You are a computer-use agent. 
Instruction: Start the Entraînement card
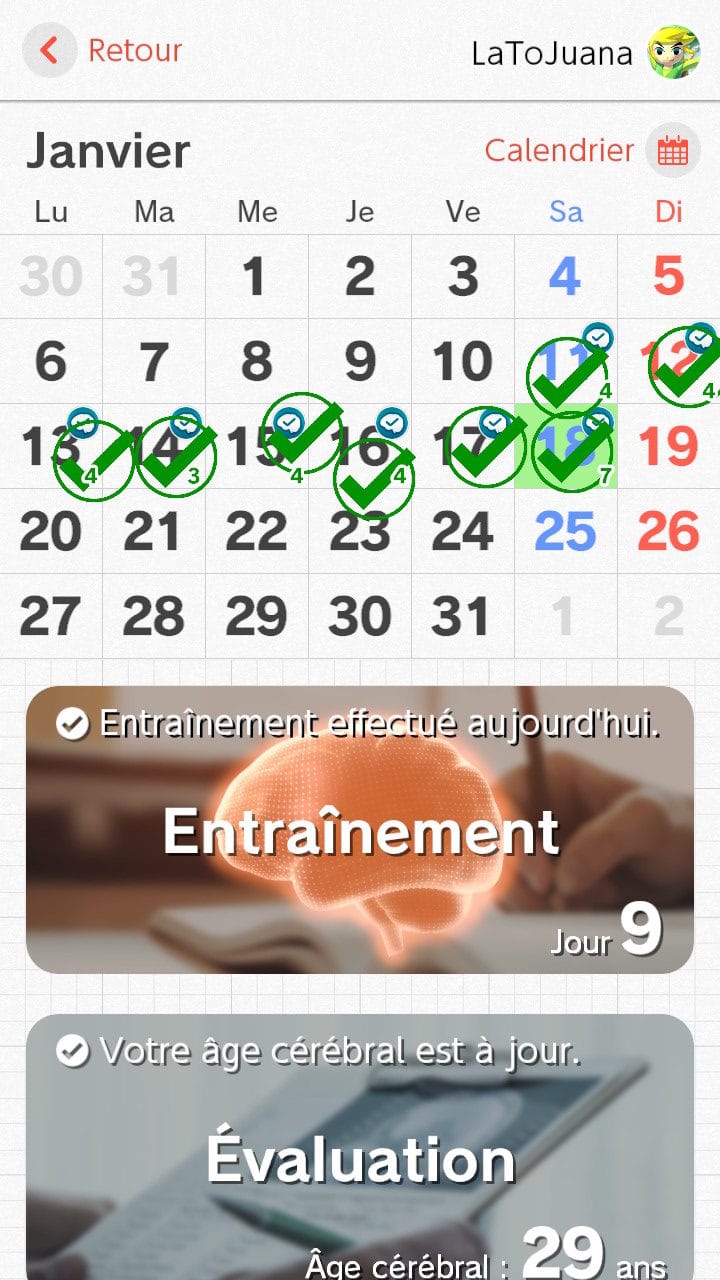pyautogui.click(x=360, y=830)
